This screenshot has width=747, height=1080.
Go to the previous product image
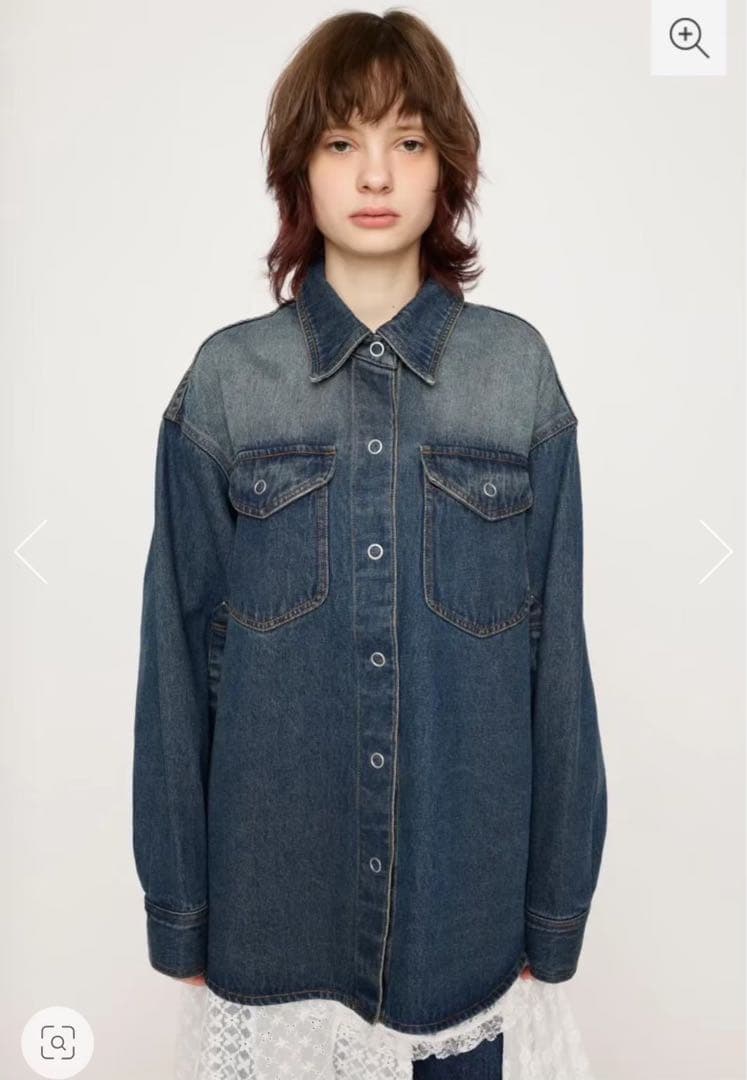[x=31, y=552]
